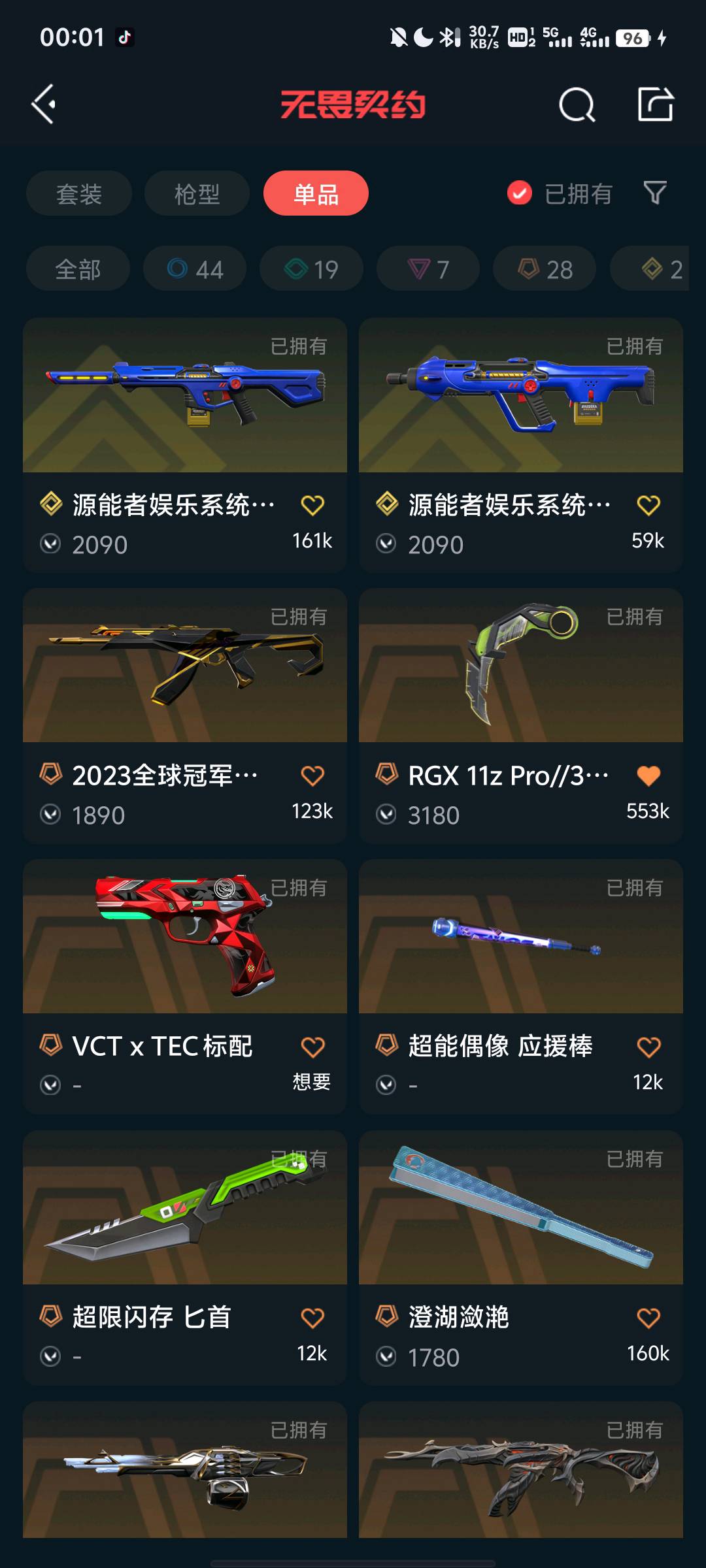Open the search magnifier icon

[577, 105]
